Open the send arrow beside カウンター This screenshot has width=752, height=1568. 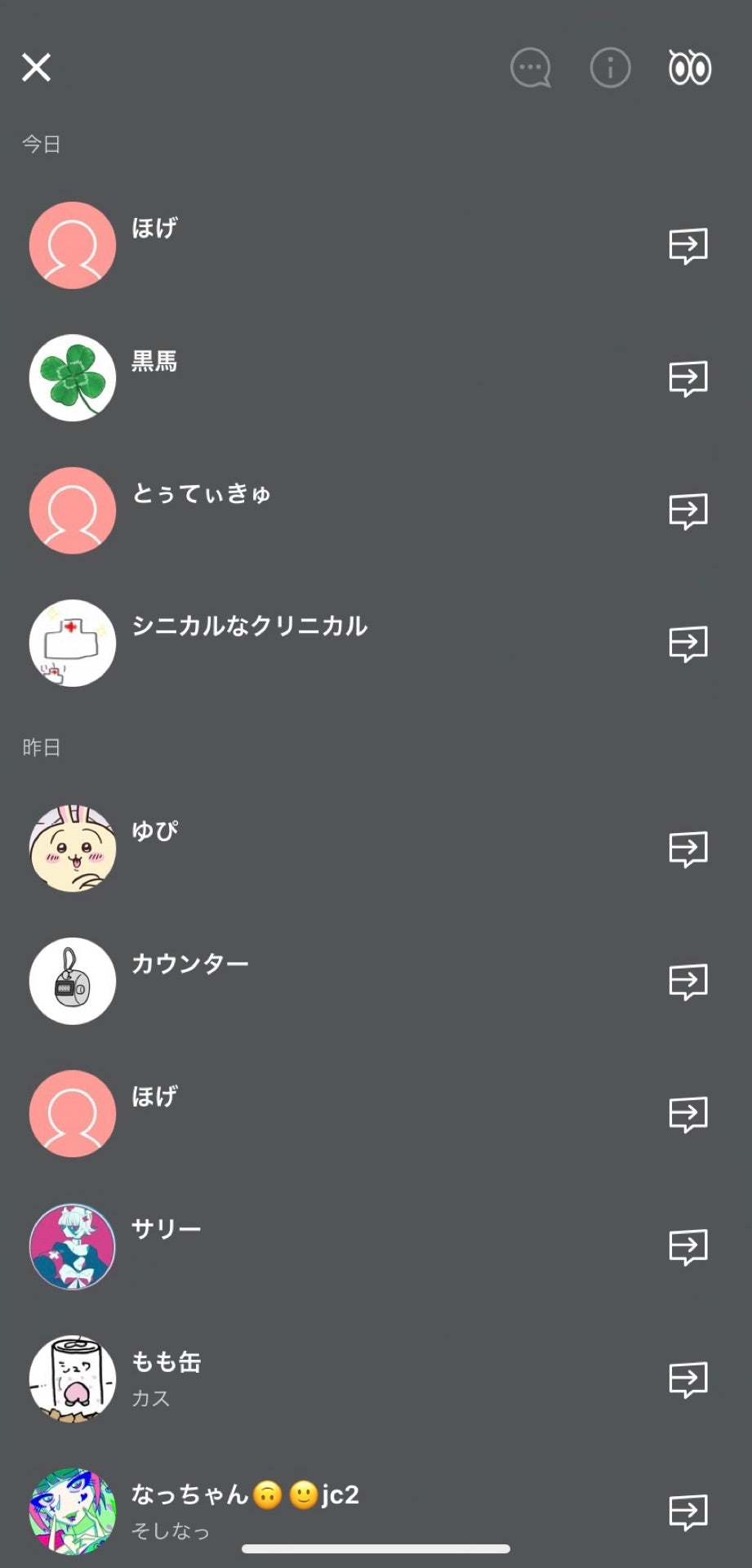pyautogui.click(x=688, y=982)
